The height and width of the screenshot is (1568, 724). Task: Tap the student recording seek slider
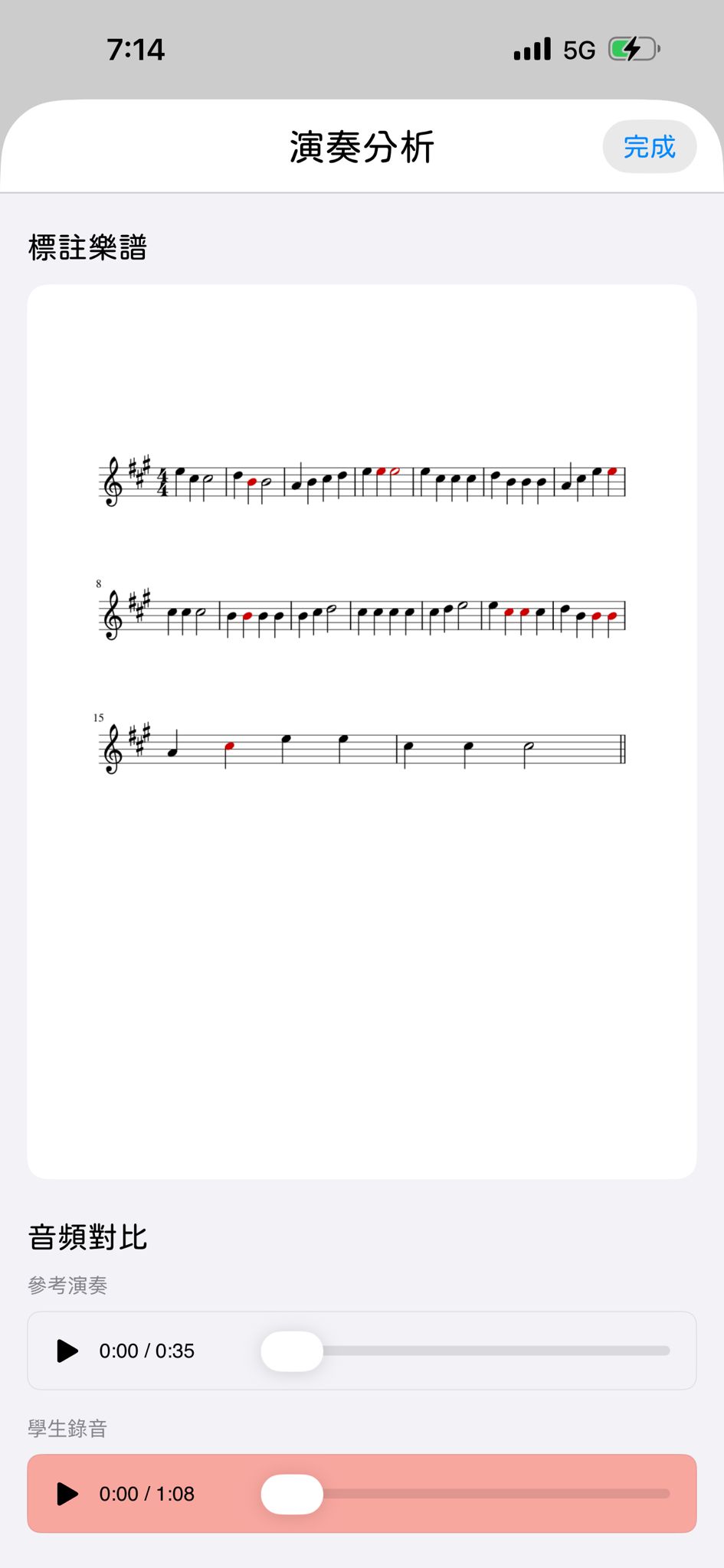[x=465, y=1494]
